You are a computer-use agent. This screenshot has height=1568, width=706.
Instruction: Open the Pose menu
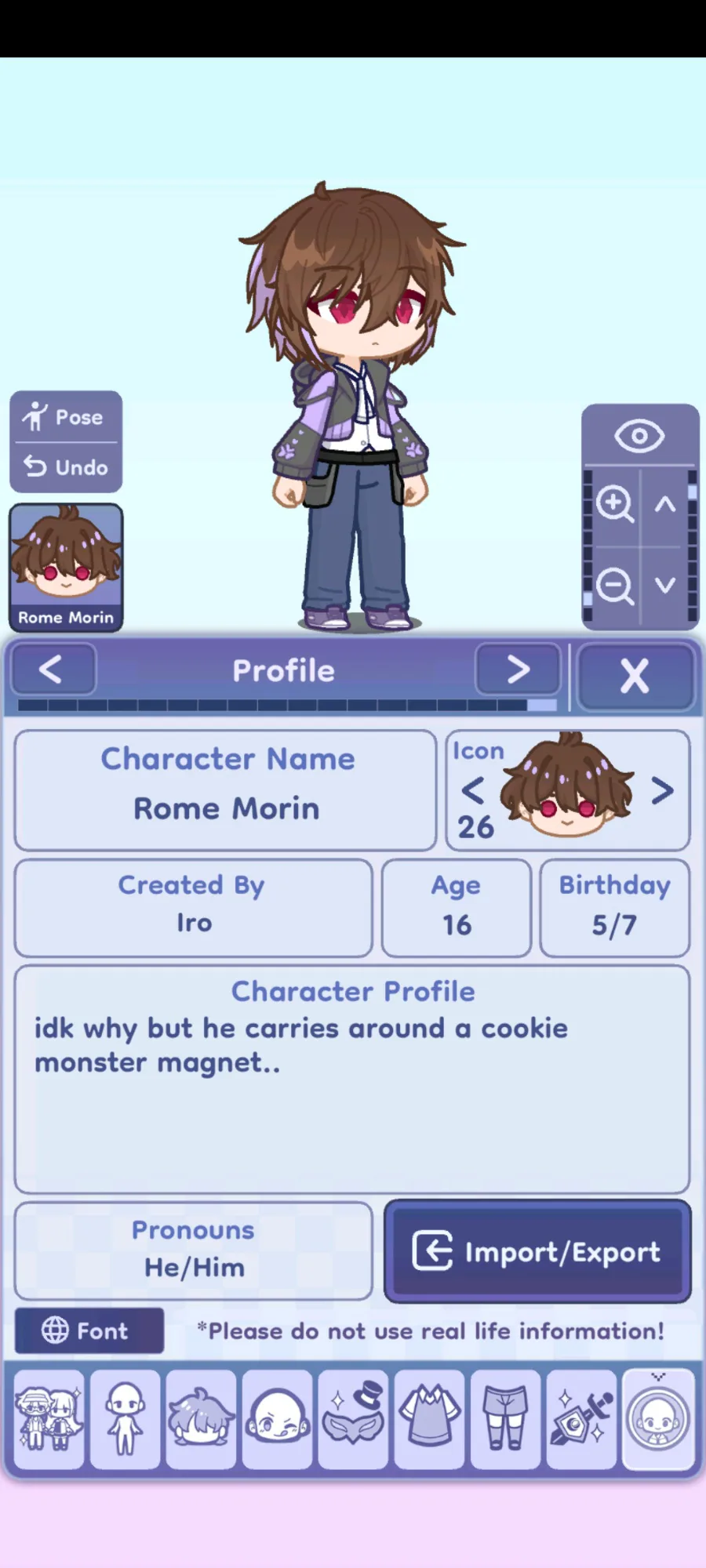tap(66, 417)
